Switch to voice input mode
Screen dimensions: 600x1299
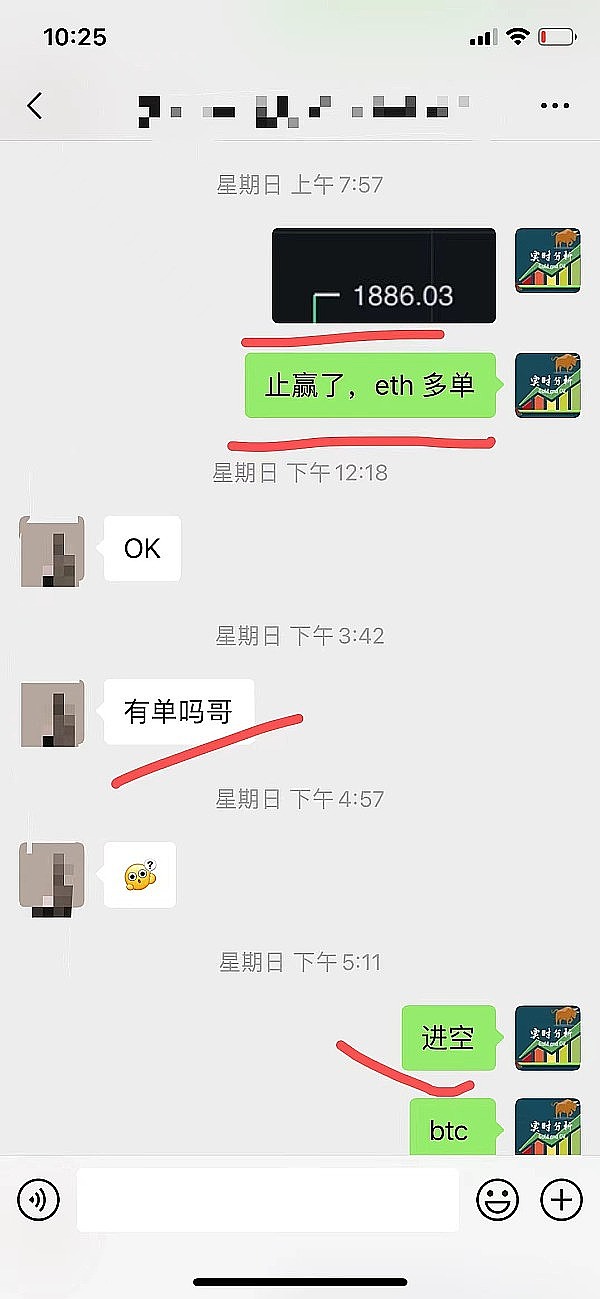click(x=39, y=1199)
